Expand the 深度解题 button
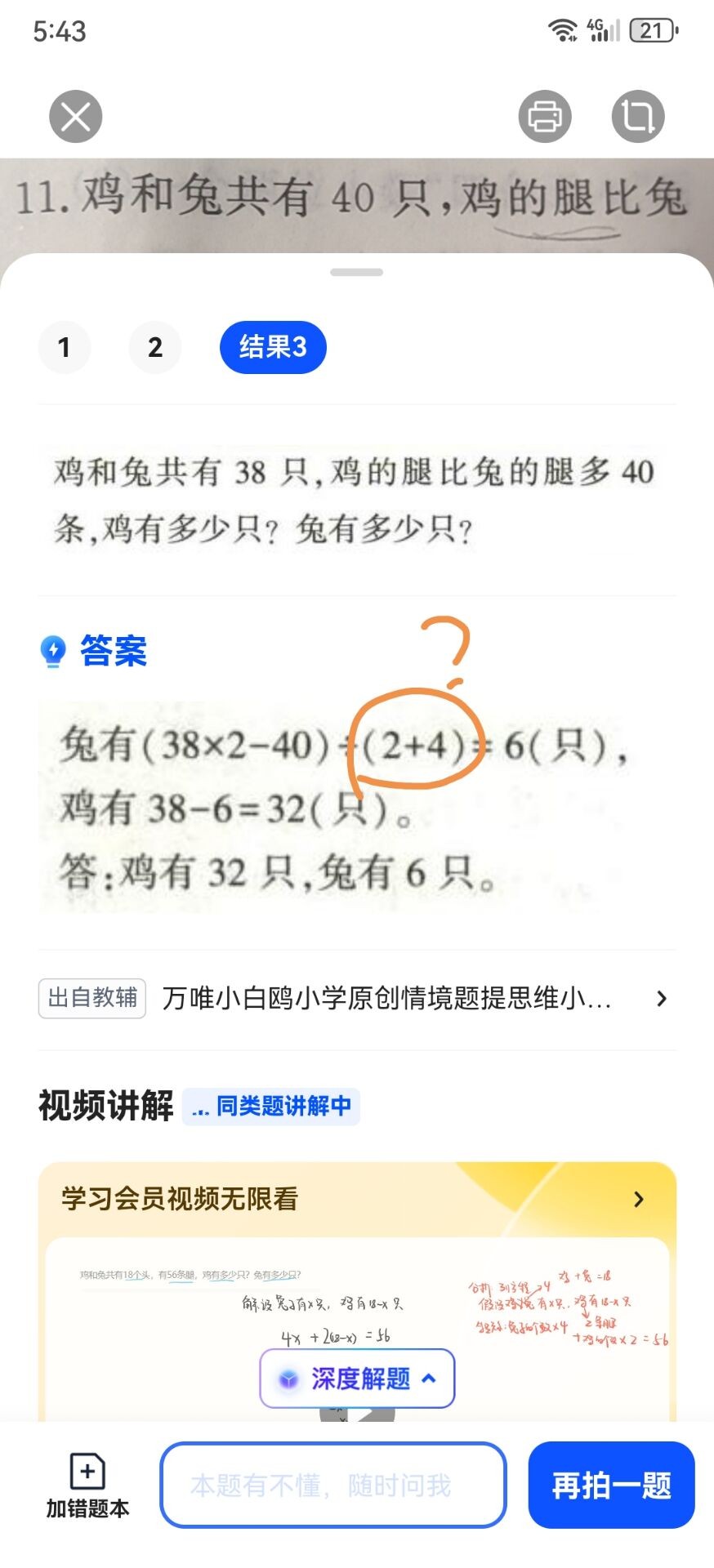The width and height of the screenshot is (714, 1568). (x=357, y=1379)
